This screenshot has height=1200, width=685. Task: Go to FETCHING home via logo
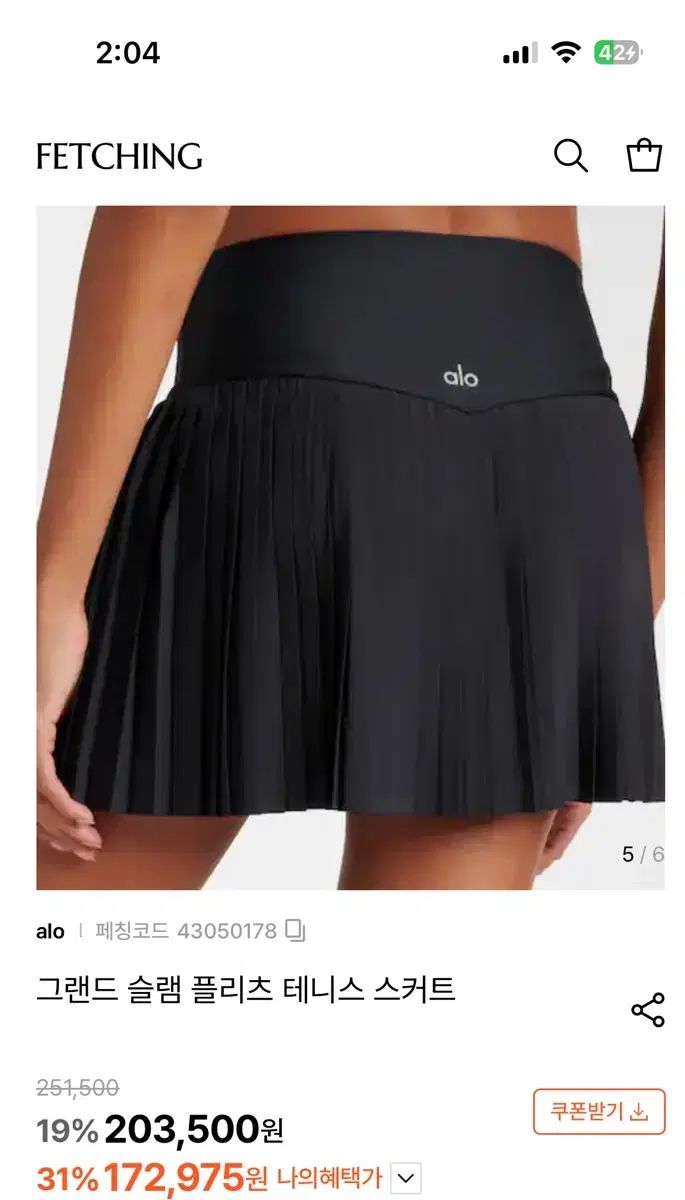click(x=119, y=156)
